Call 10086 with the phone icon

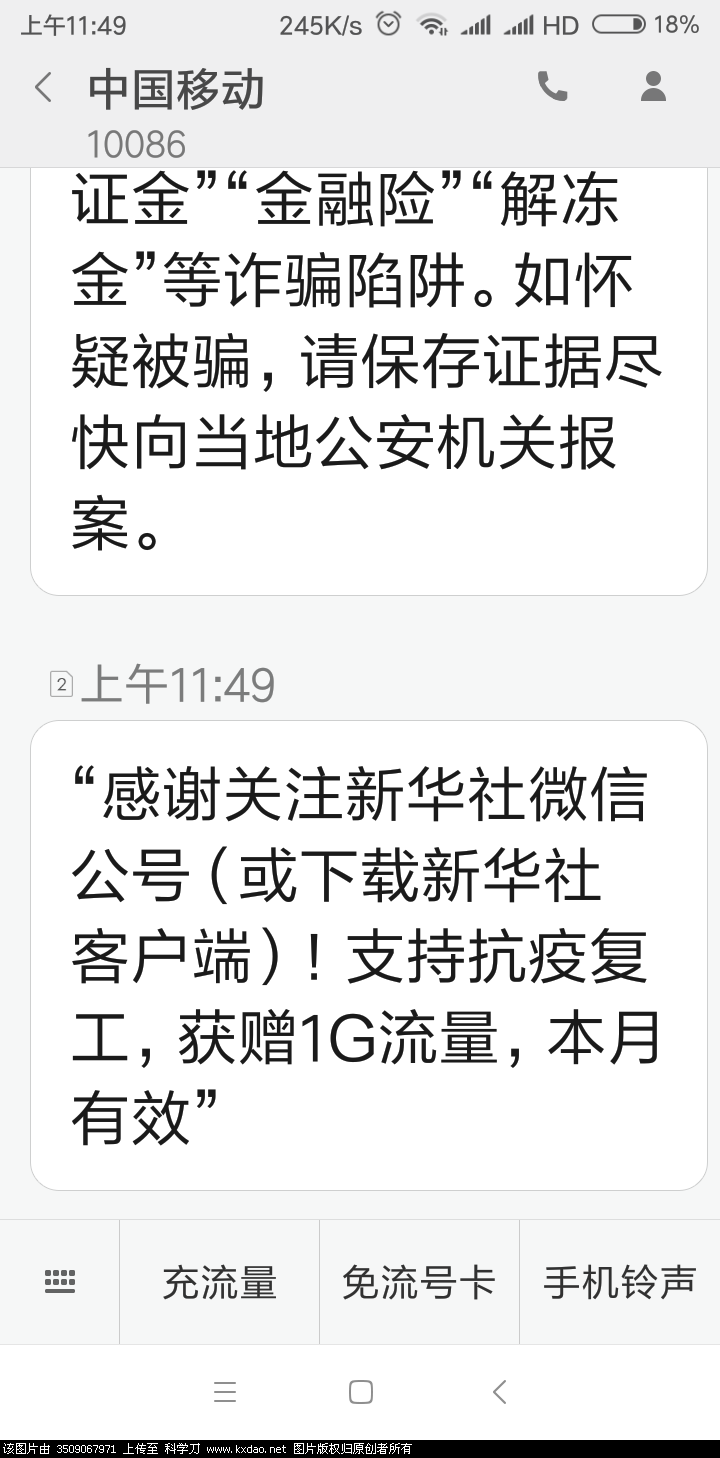(x=552, y=87)
